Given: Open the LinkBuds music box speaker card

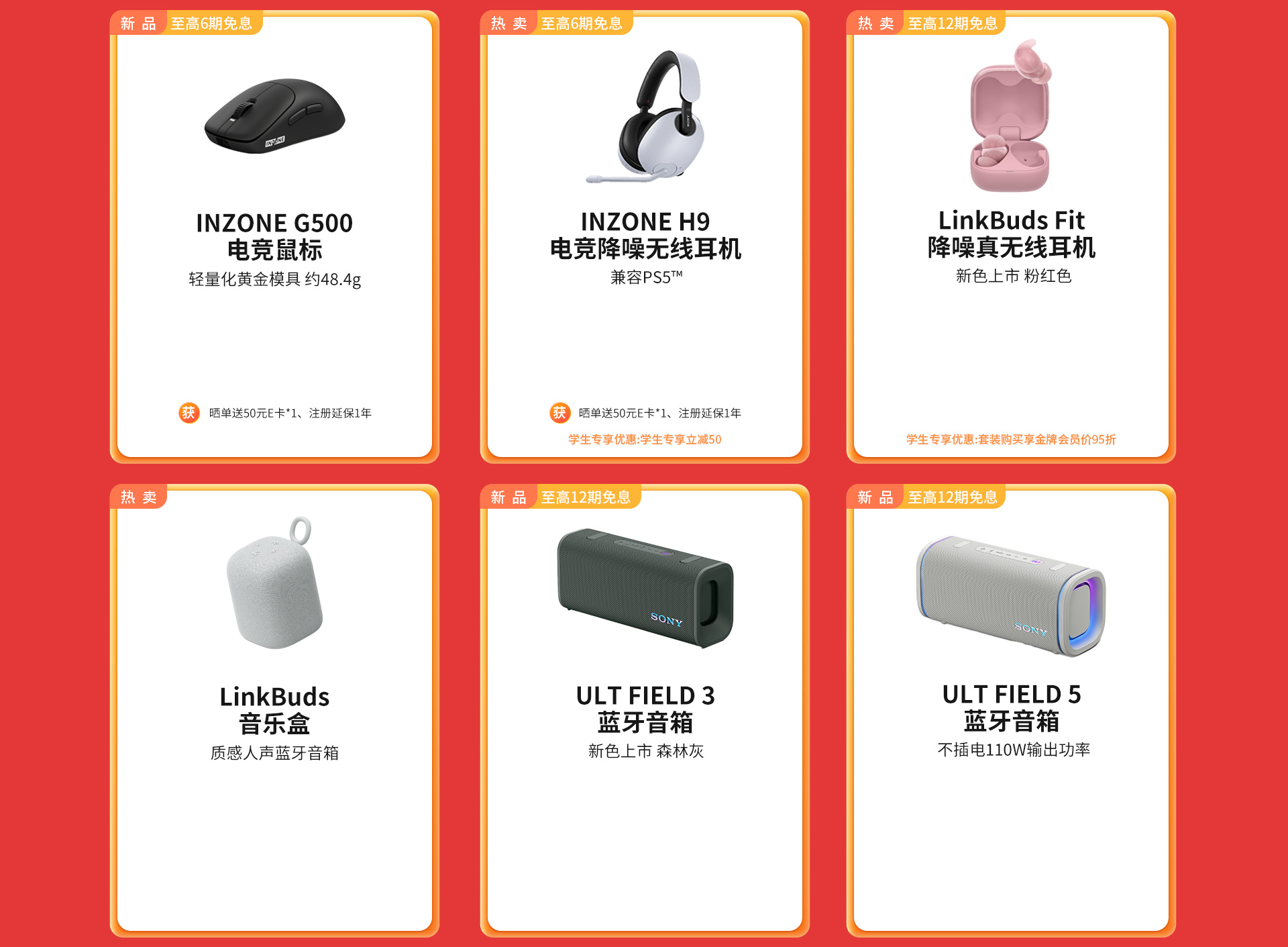Looking at the screenshot, I should coord(274,709).
